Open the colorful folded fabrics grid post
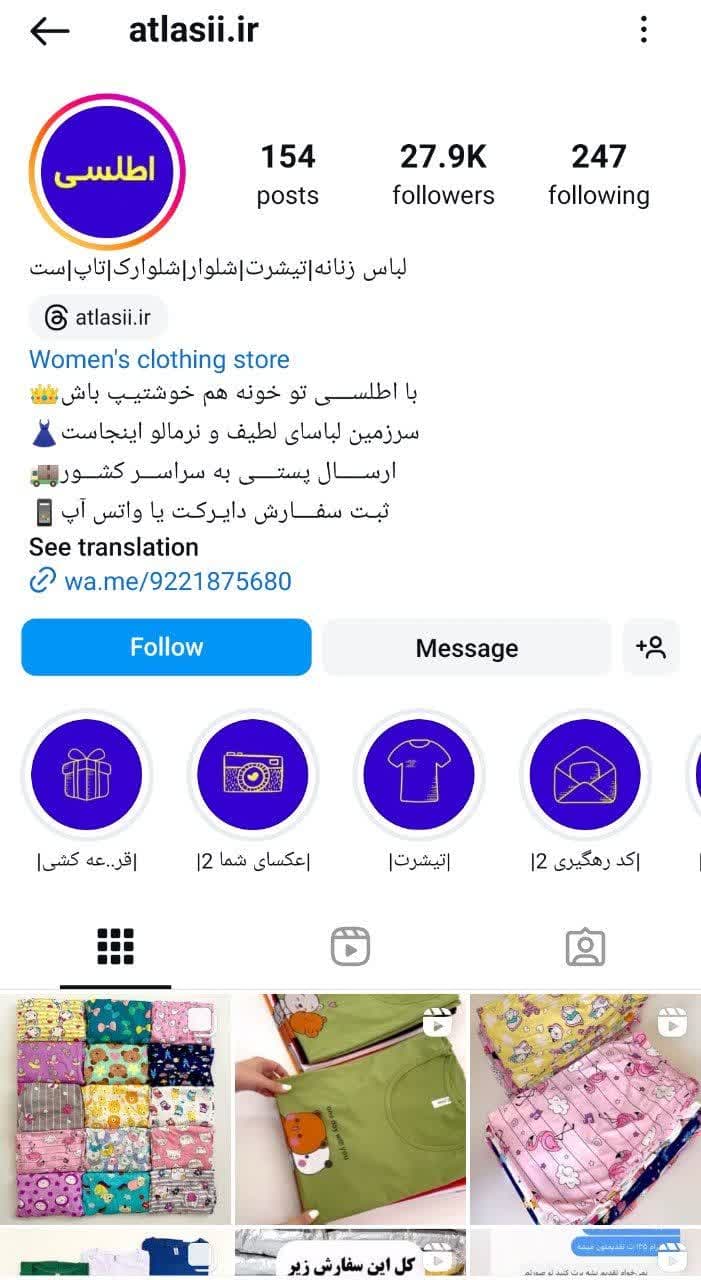The width and height of the screenshot is (701, 1280). 115,1108
